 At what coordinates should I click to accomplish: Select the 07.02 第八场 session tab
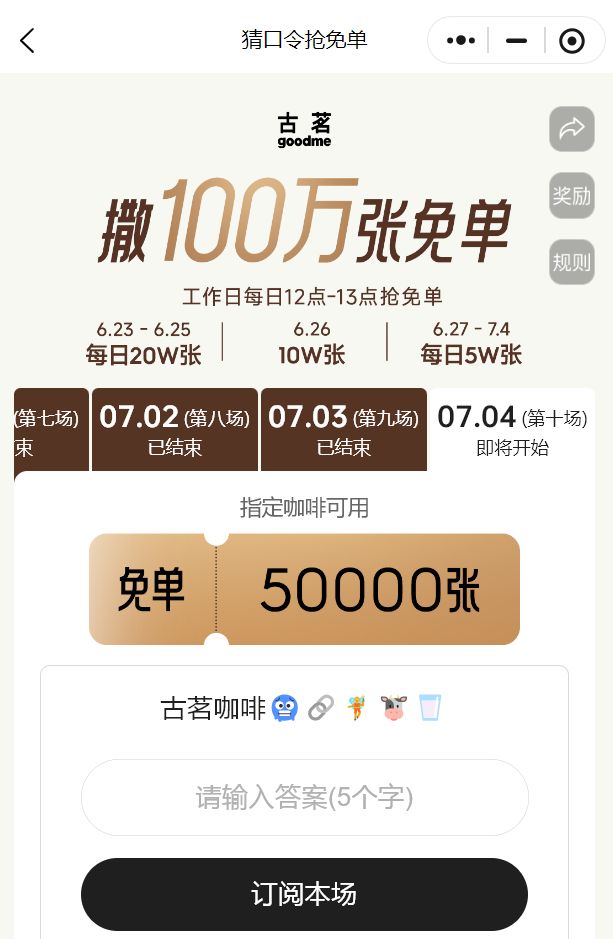[174, 430]
